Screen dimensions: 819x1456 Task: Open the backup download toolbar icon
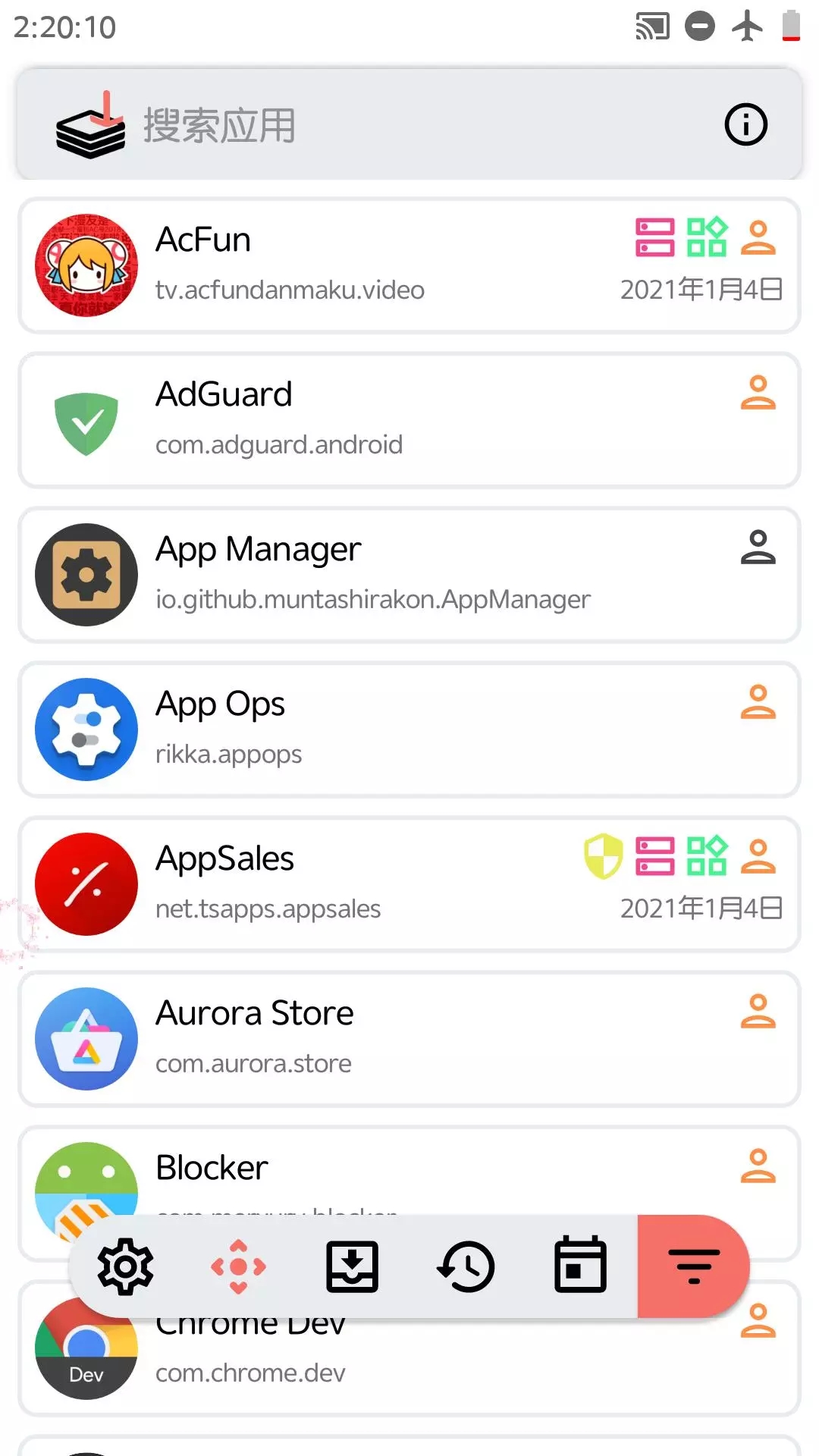coord(352,1266)
